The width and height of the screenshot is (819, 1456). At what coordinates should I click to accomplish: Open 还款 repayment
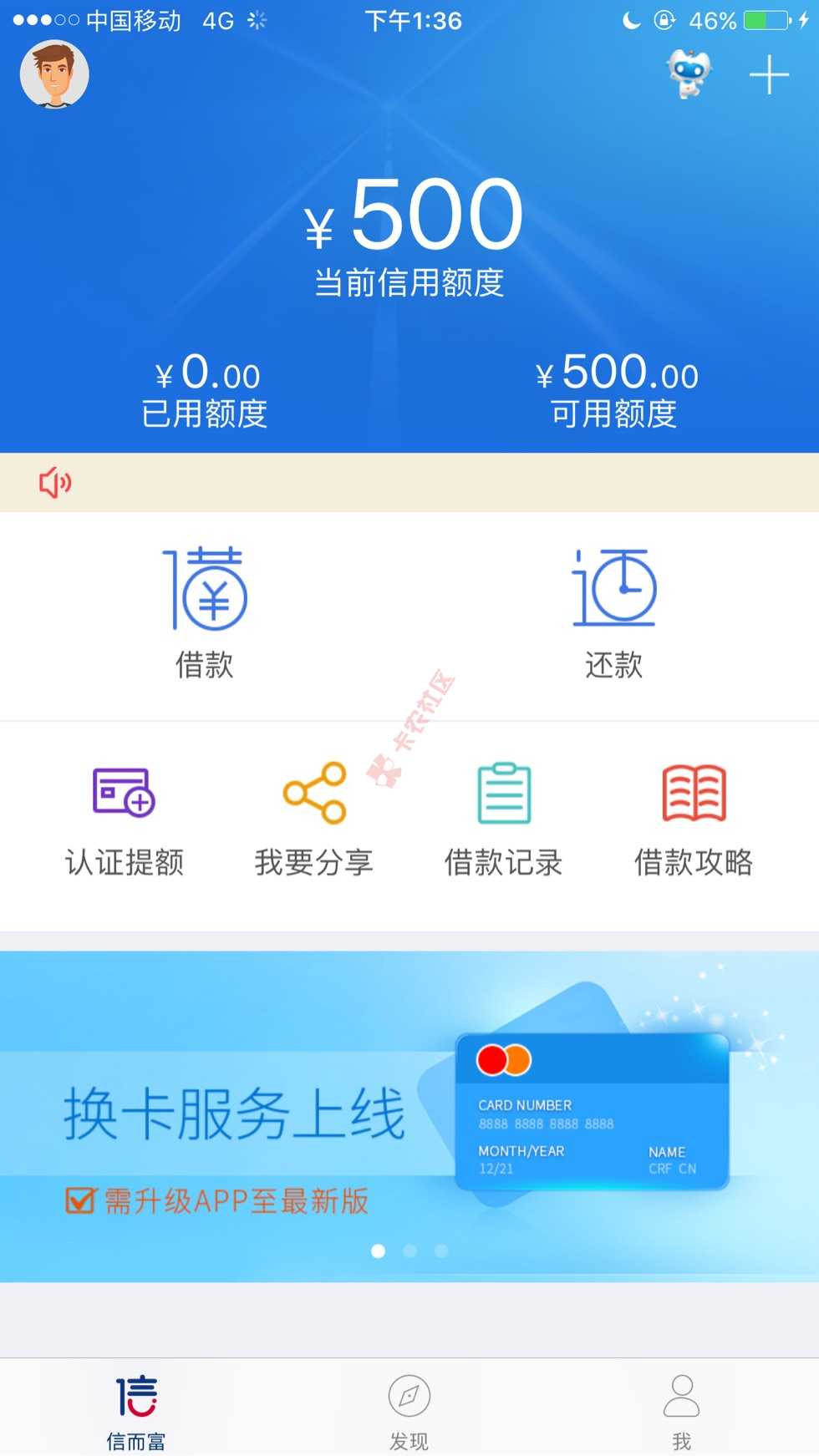(614, 614)
